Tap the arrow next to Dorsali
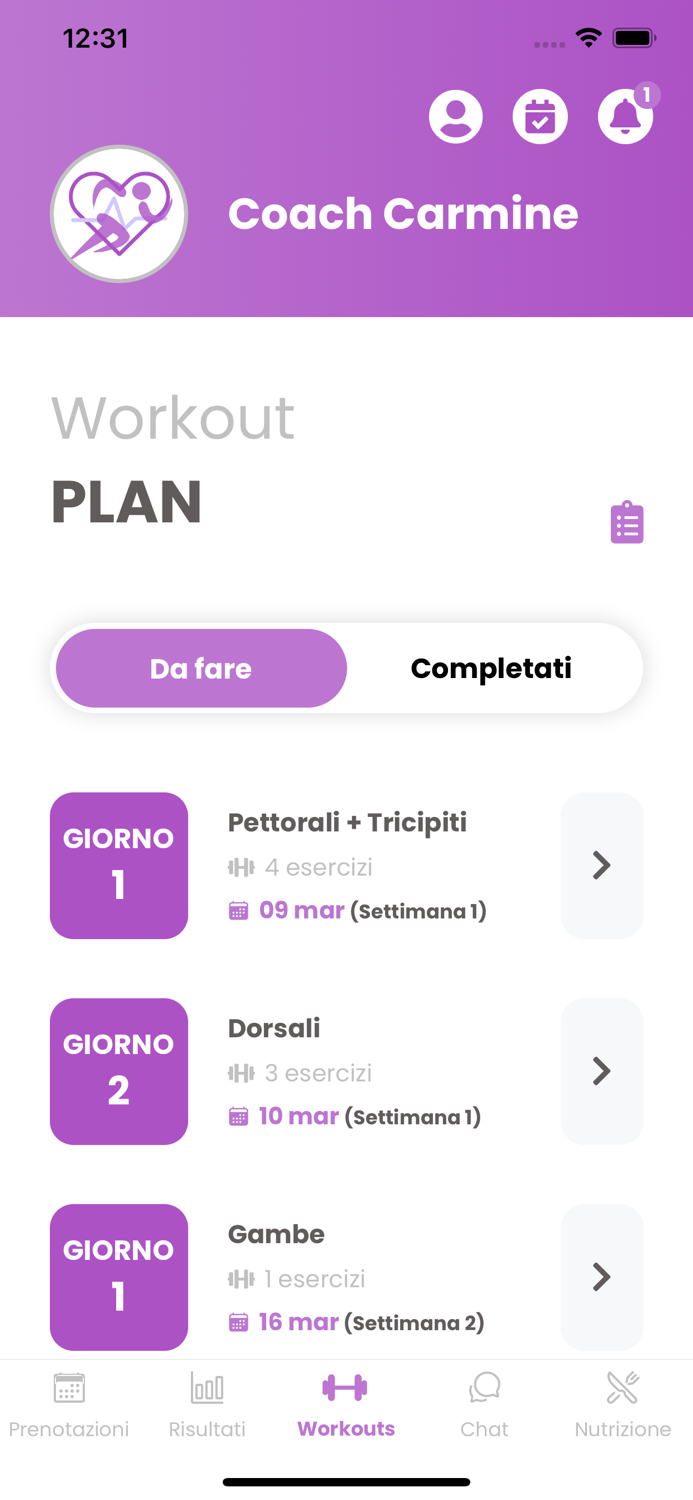693x1500 pixels. click(x=602, y=1071)
